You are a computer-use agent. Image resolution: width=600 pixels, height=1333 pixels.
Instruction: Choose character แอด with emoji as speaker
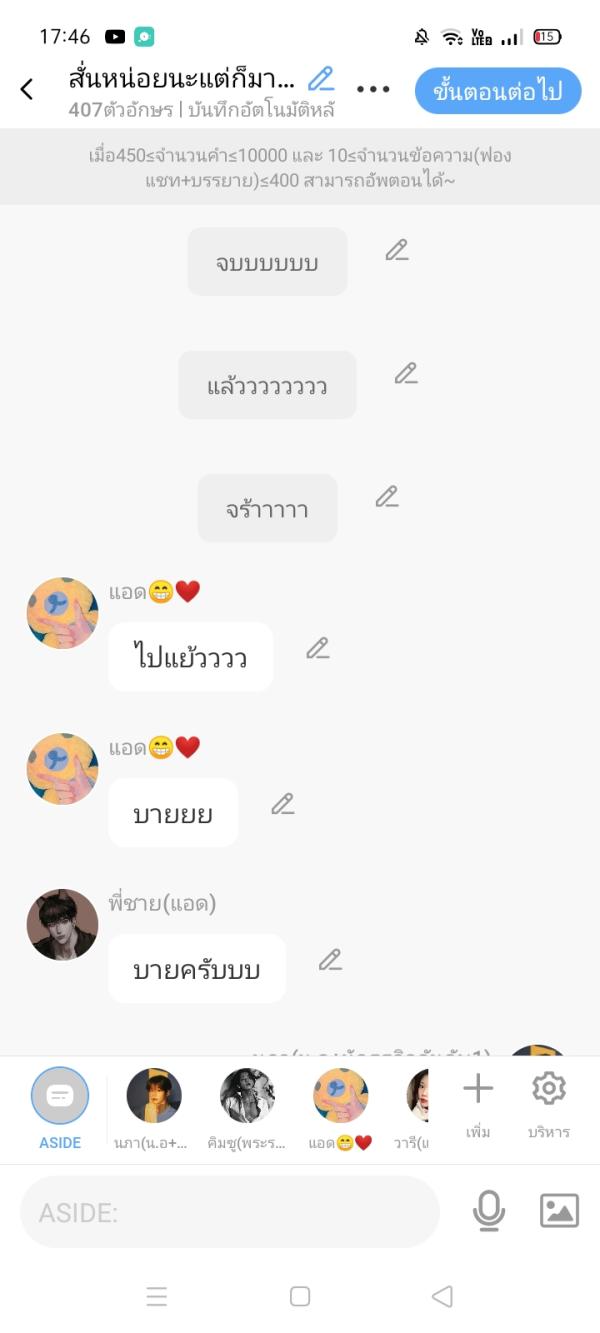click(x=340, y=1105)
